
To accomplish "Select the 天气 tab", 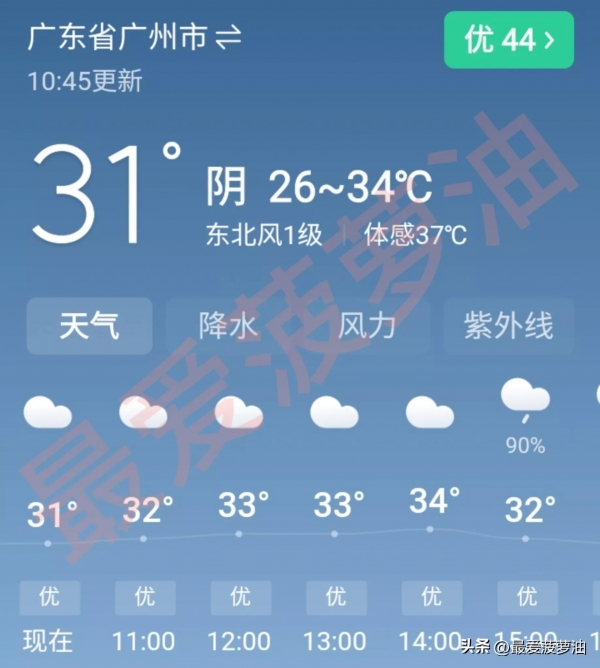I will 89,325.
